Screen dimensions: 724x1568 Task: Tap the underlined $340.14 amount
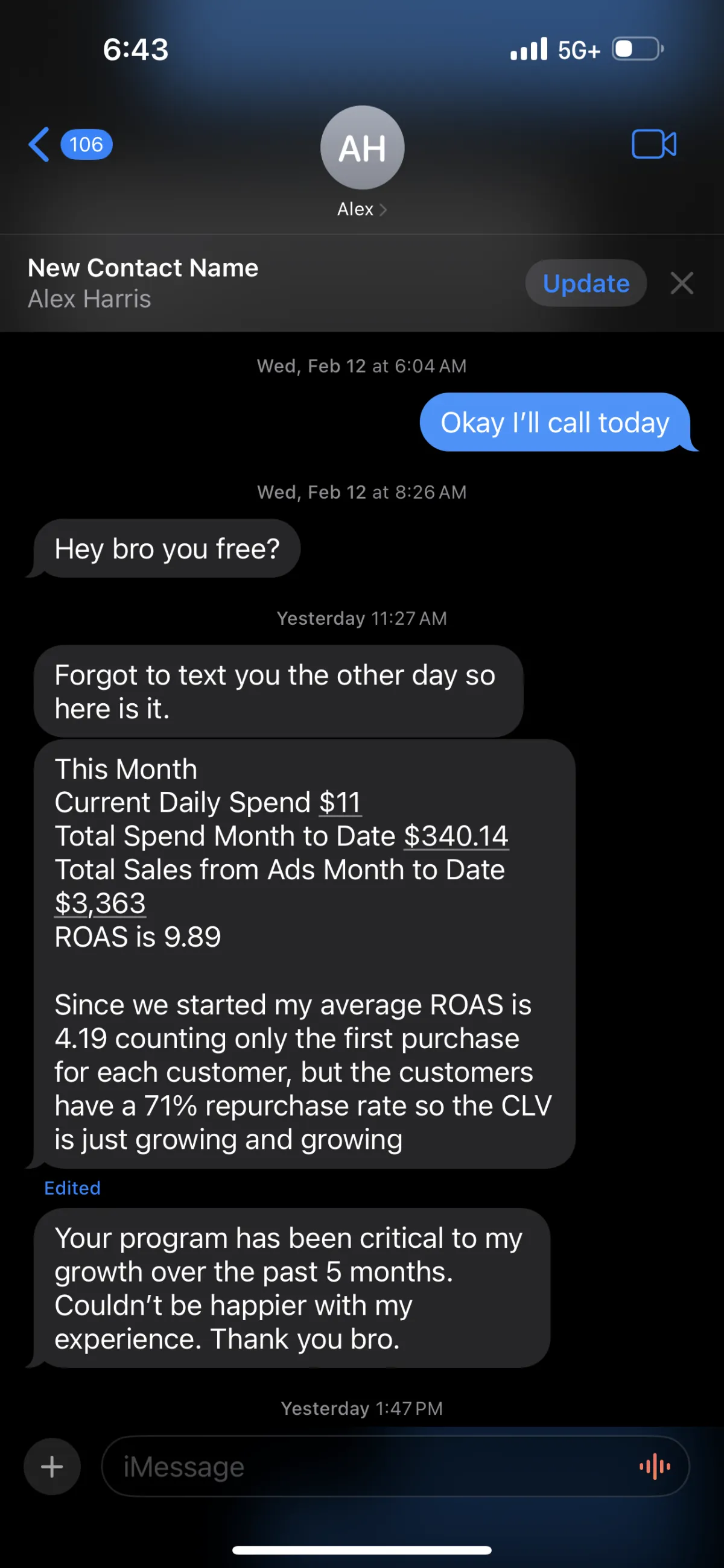coord(456,836)
